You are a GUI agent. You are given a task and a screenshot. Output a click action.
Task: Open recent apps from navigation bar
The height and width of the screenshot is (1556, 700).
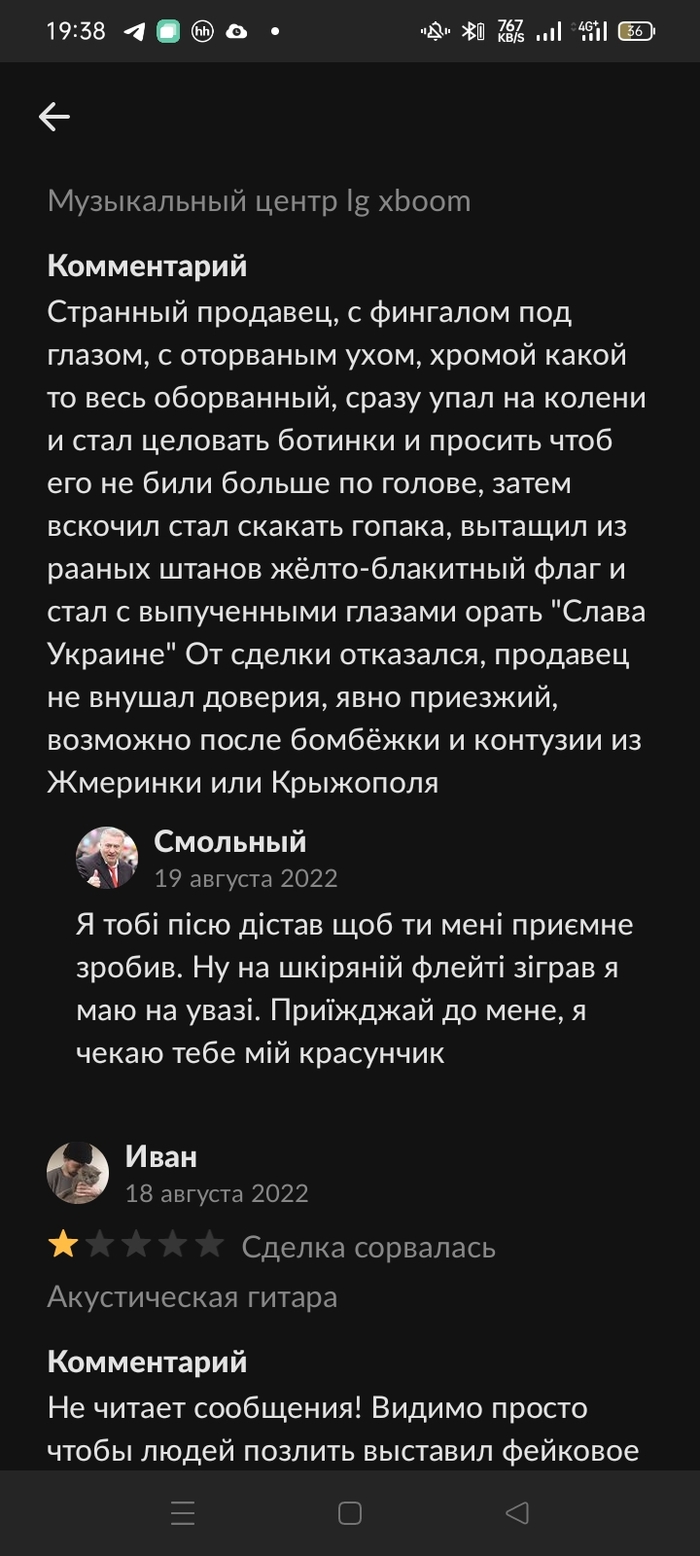pyautogui.click(x=183, y=1513)
